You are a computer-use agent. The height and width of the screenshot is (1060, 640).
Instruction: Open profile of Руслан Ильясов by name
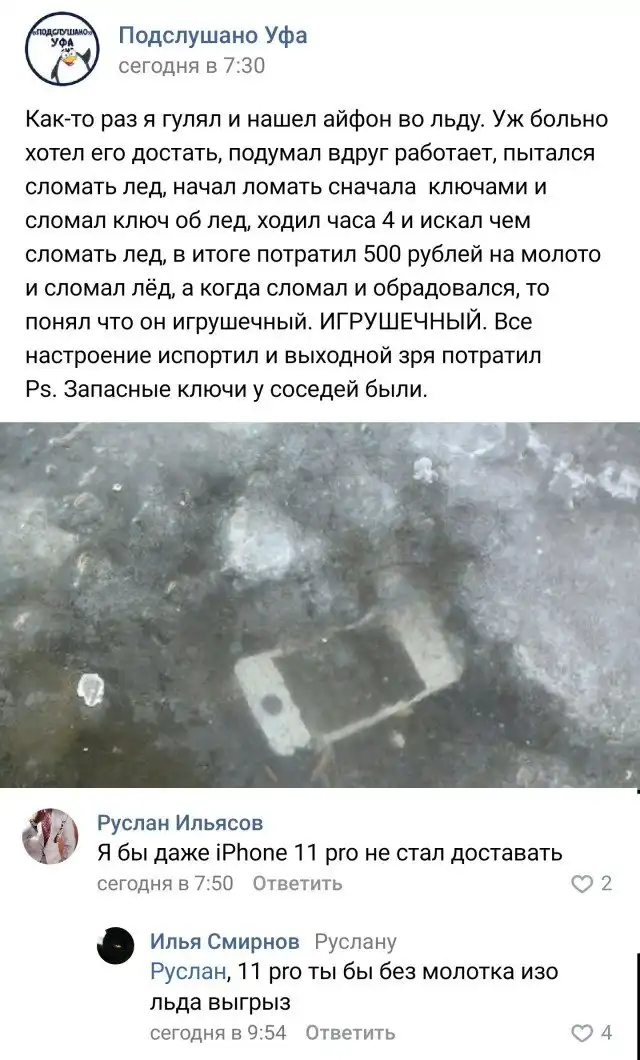(180, 823)
